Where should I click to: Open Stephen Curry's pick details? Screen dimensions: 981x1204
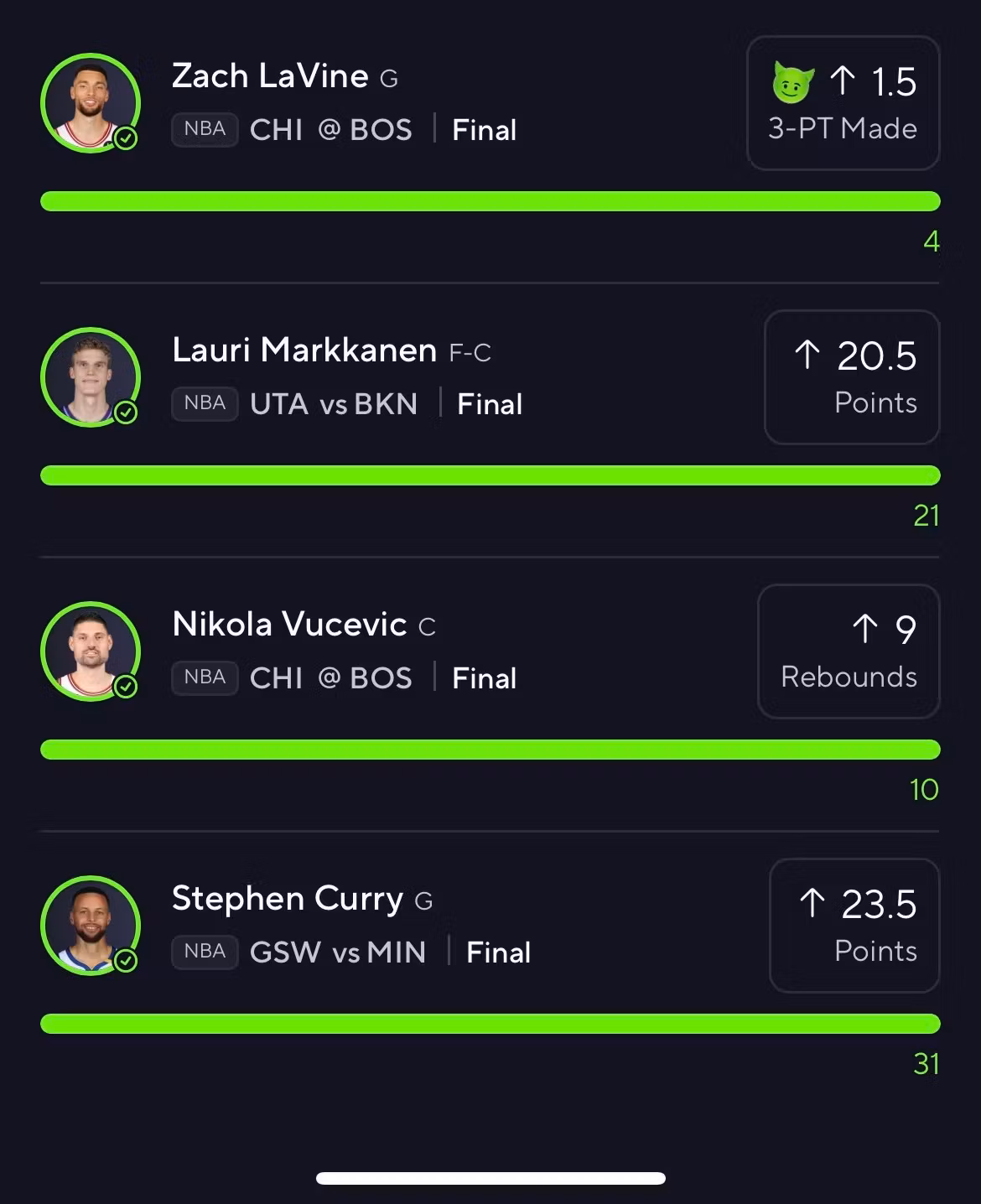coord(287,899)
